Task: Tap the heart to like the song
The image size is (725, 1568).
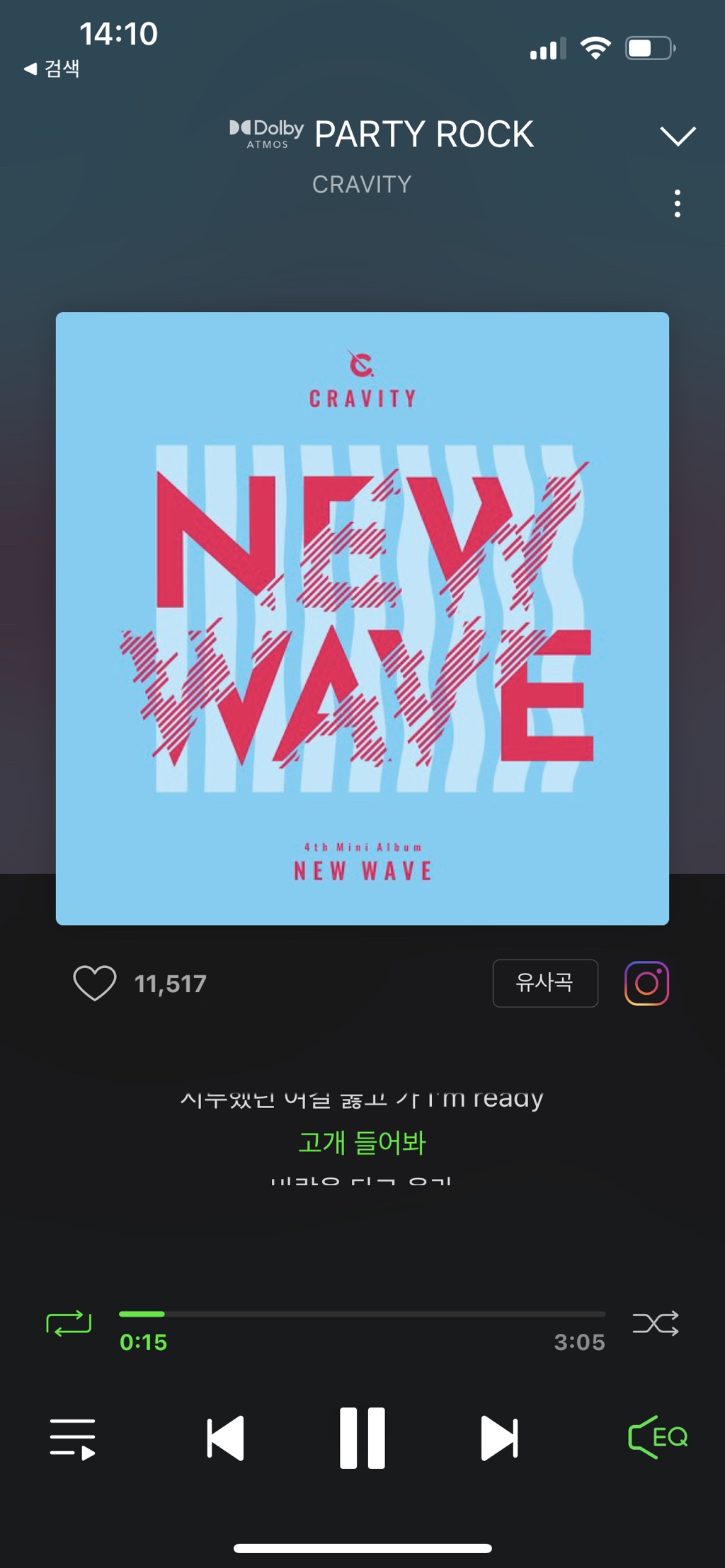Action: [x=94, y=983]
